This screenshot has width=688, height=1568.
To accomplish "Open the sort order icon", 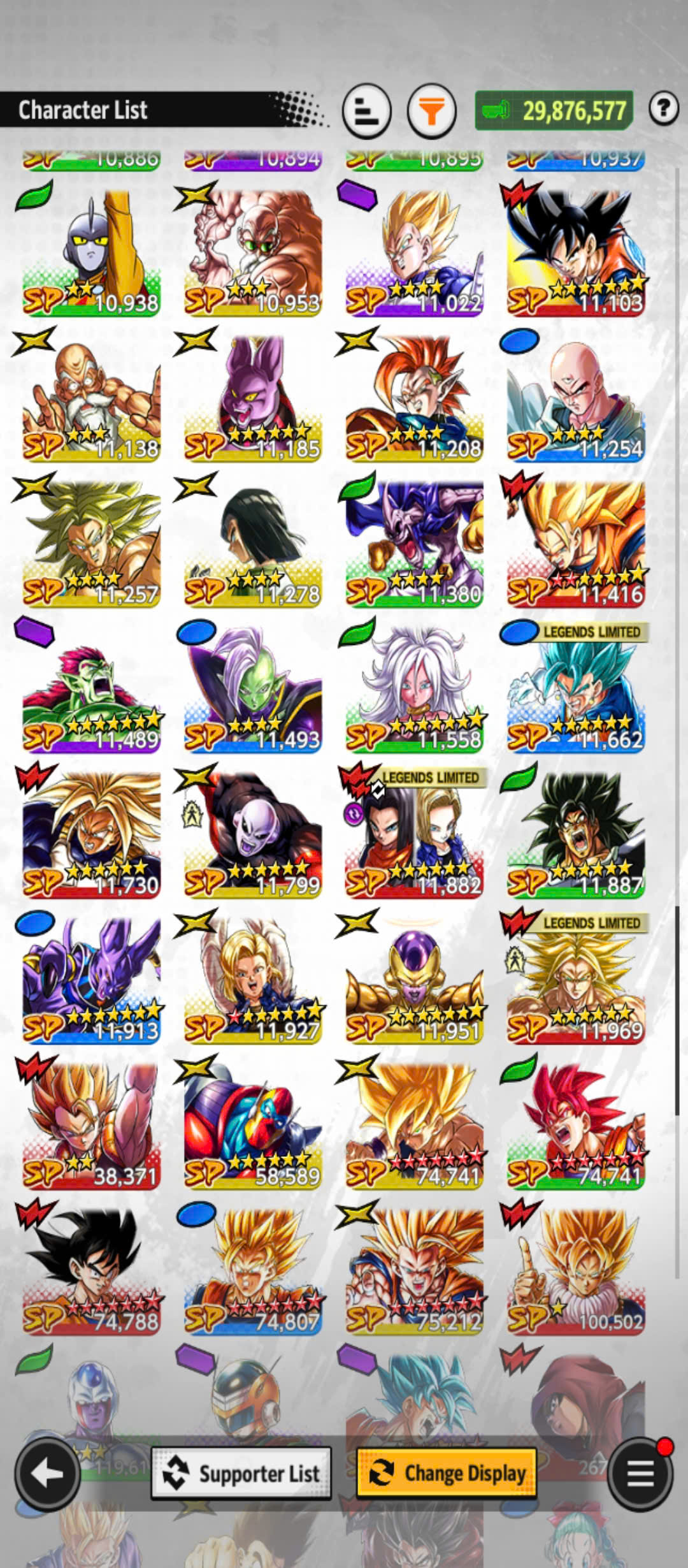I will pyautogui.click(x=366, y=112).
